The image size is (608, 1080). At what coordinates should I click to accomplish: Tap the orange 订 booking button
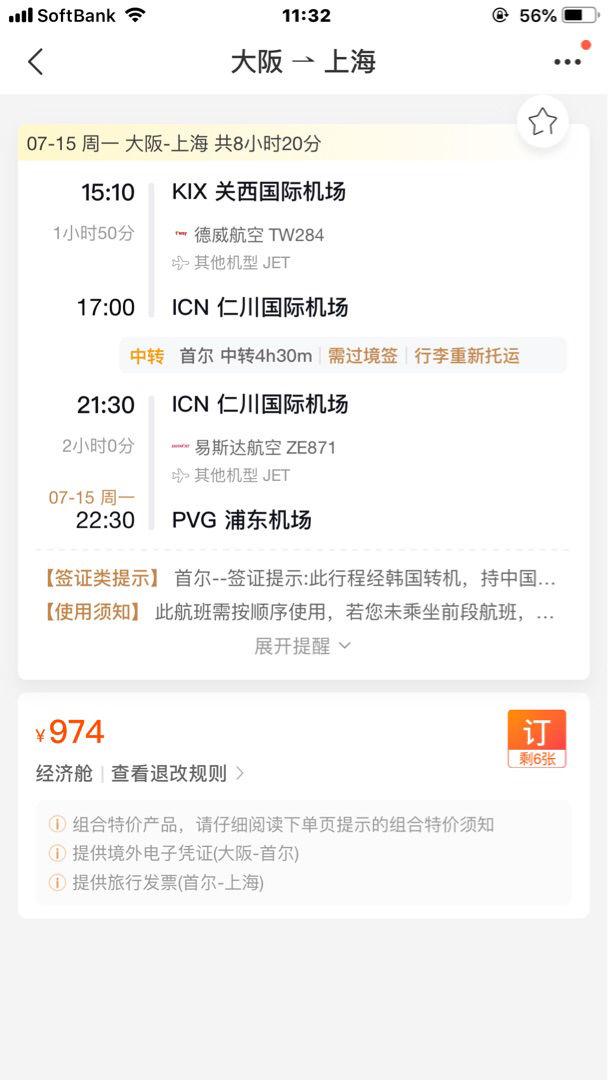click(x=537, y=738)
